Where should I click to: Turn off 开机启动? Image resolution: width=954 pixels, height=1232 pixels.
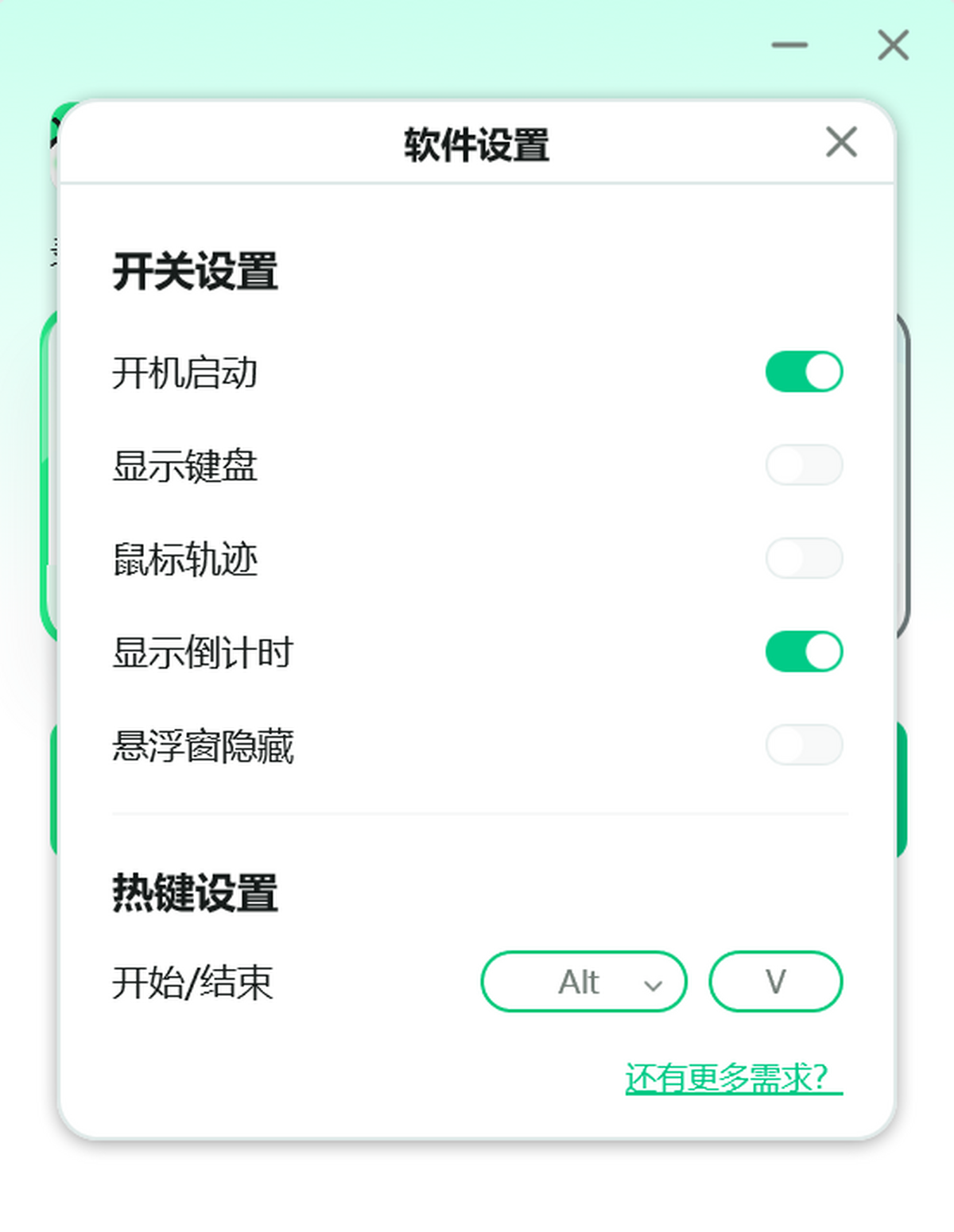coord(804,372)
